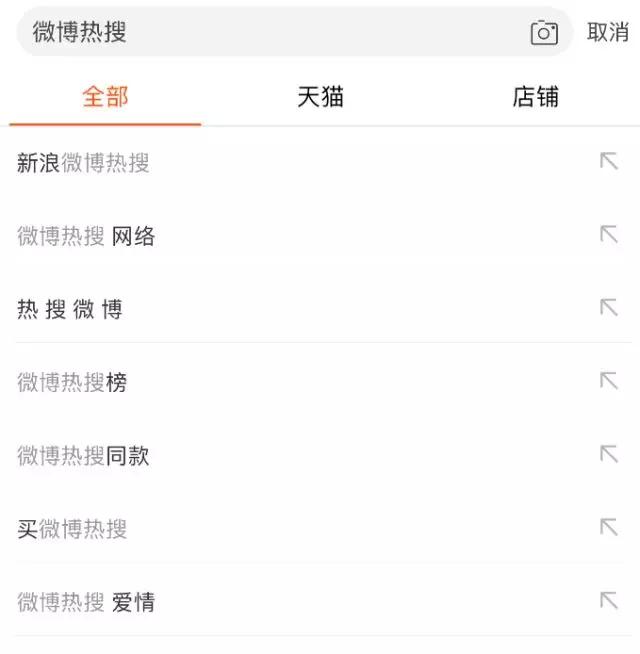This screenshot has height=654, width=640.
Task: Select the 店铺 tab
Action: pyautogui.click(x=535, y=97)
